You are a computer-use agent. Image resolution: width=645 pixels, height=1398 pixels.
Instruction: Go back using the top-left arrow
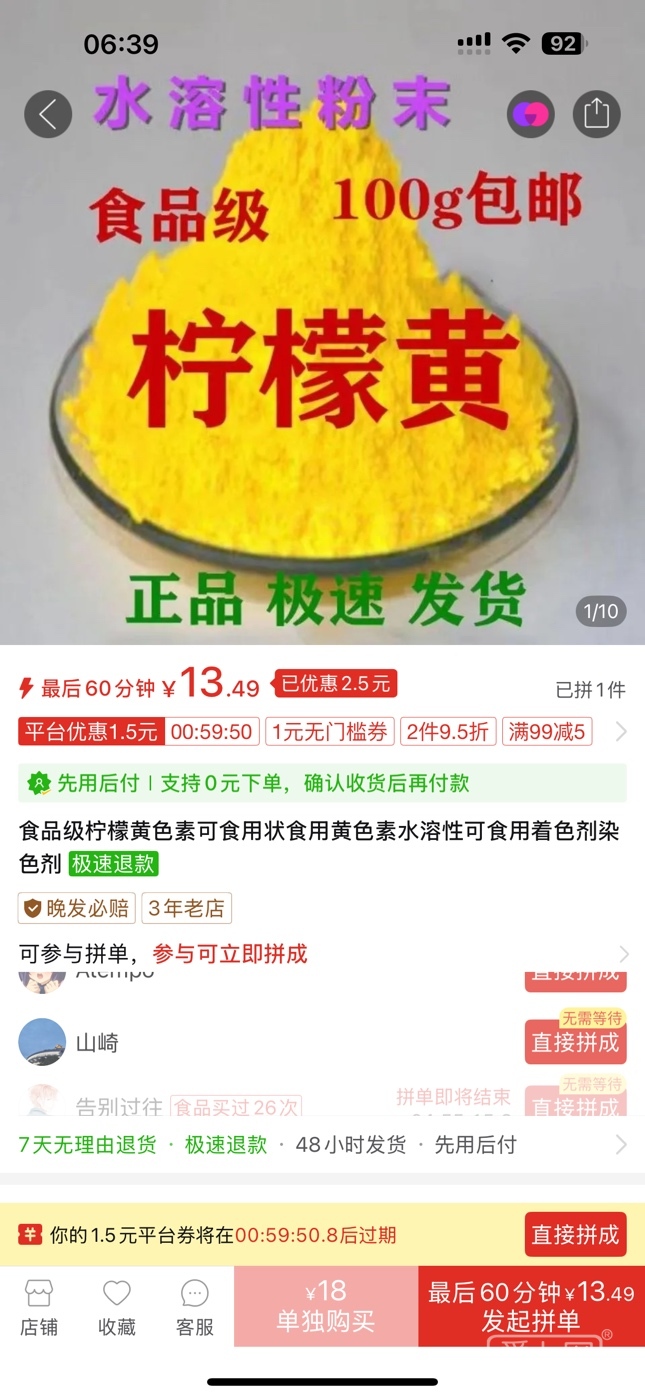[x=48, y=115]
